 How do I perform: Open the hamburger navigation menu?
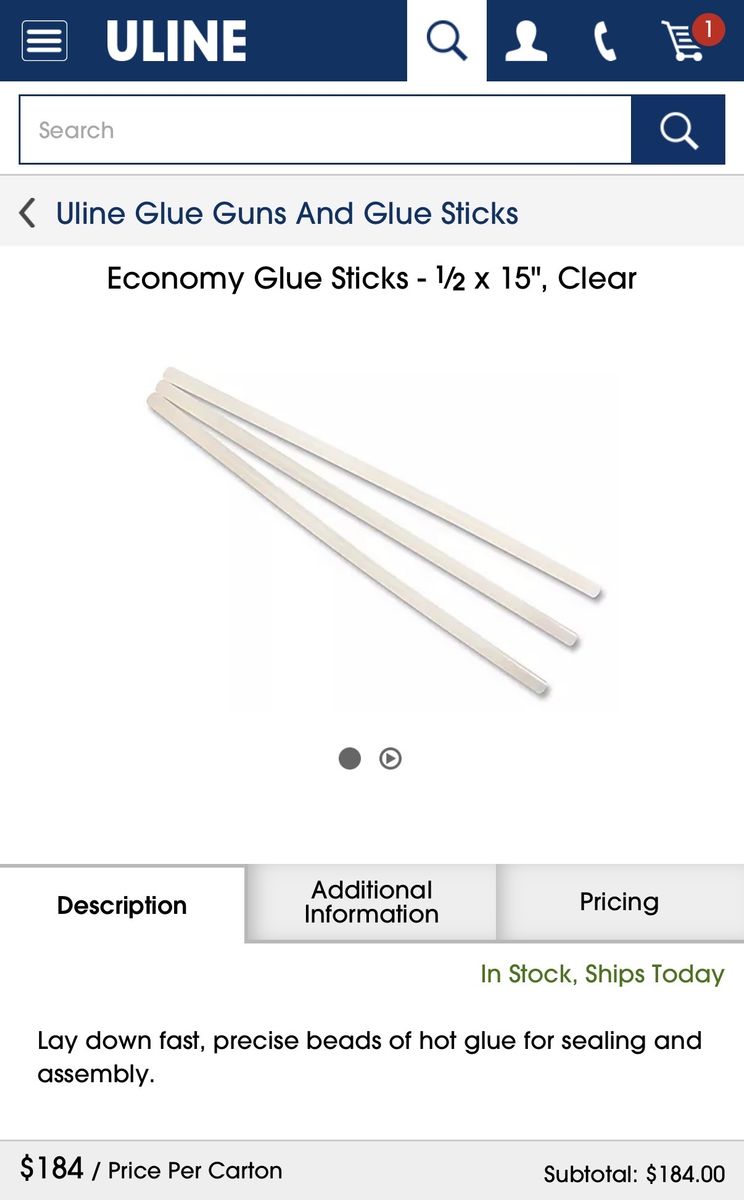pos(43,41)
